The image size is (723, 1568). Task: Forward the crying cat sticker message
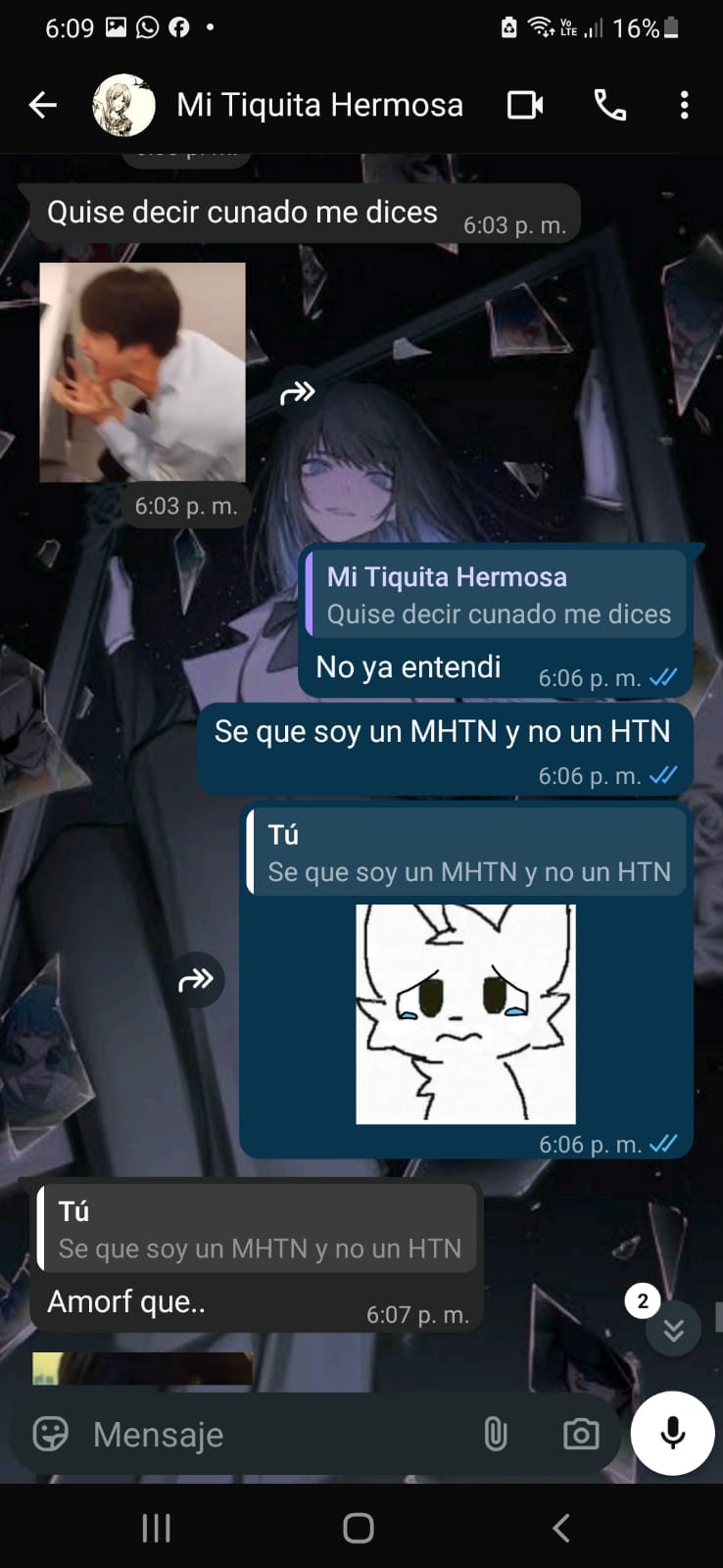coord(196,979)
